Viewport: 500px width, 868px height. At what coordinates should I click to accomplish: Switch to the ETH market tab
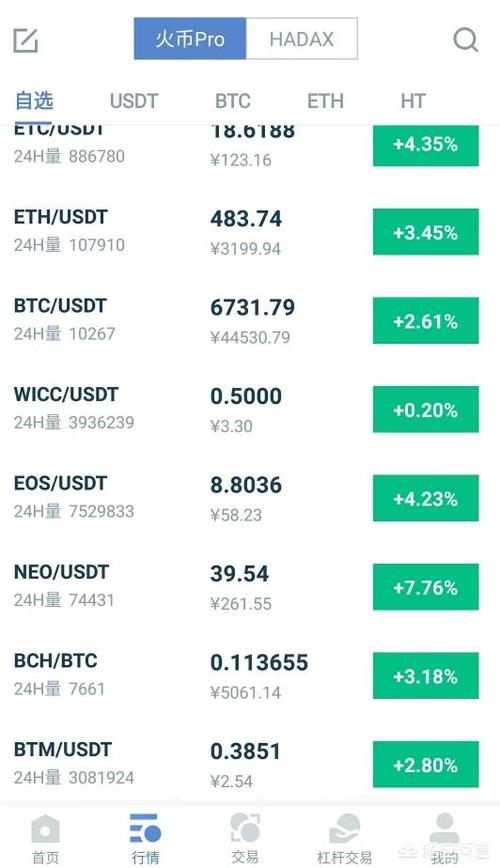coord(325,101)
